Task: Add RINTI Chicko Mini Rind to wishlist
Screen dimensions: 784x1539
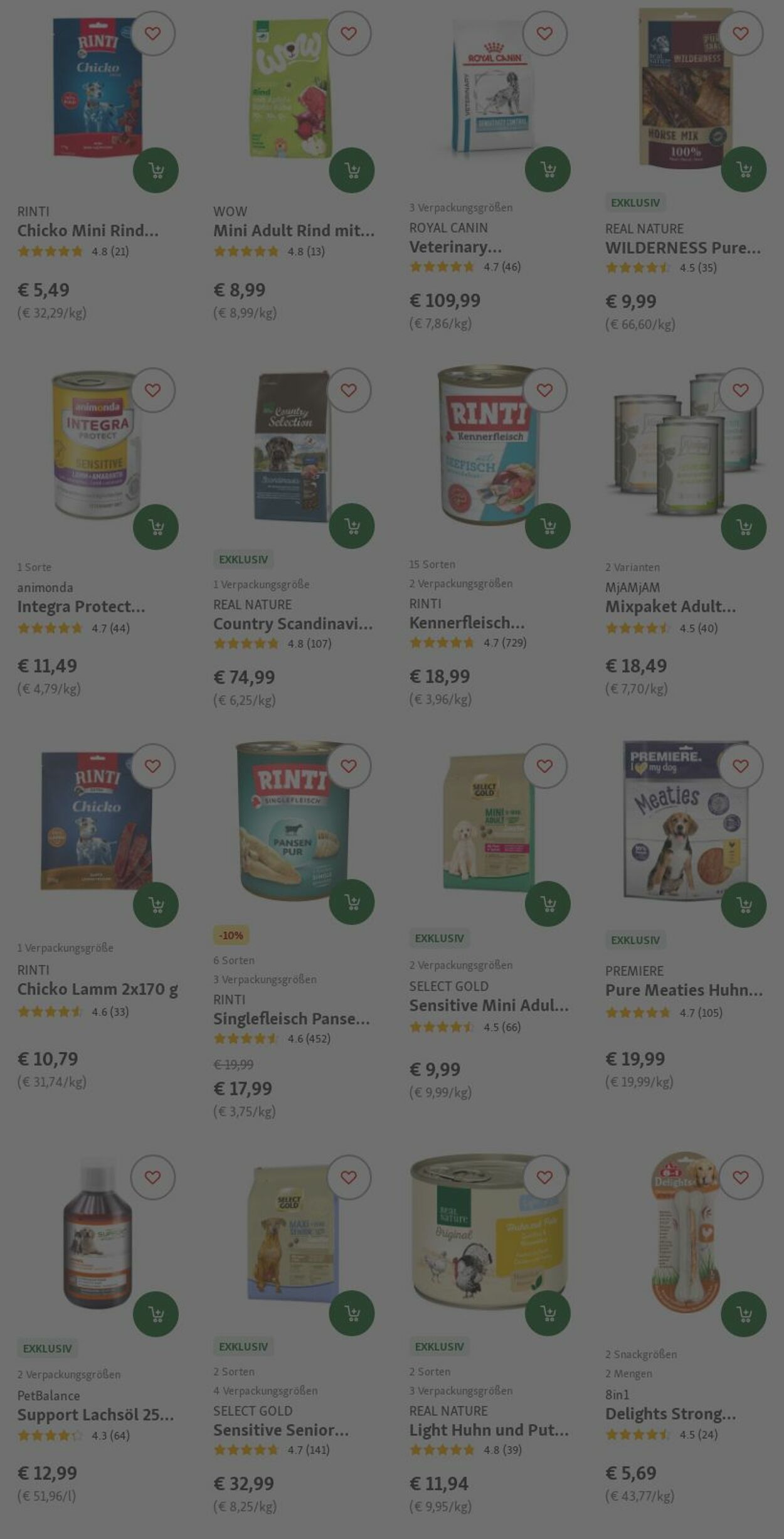Action: click(x=152, y=34)
